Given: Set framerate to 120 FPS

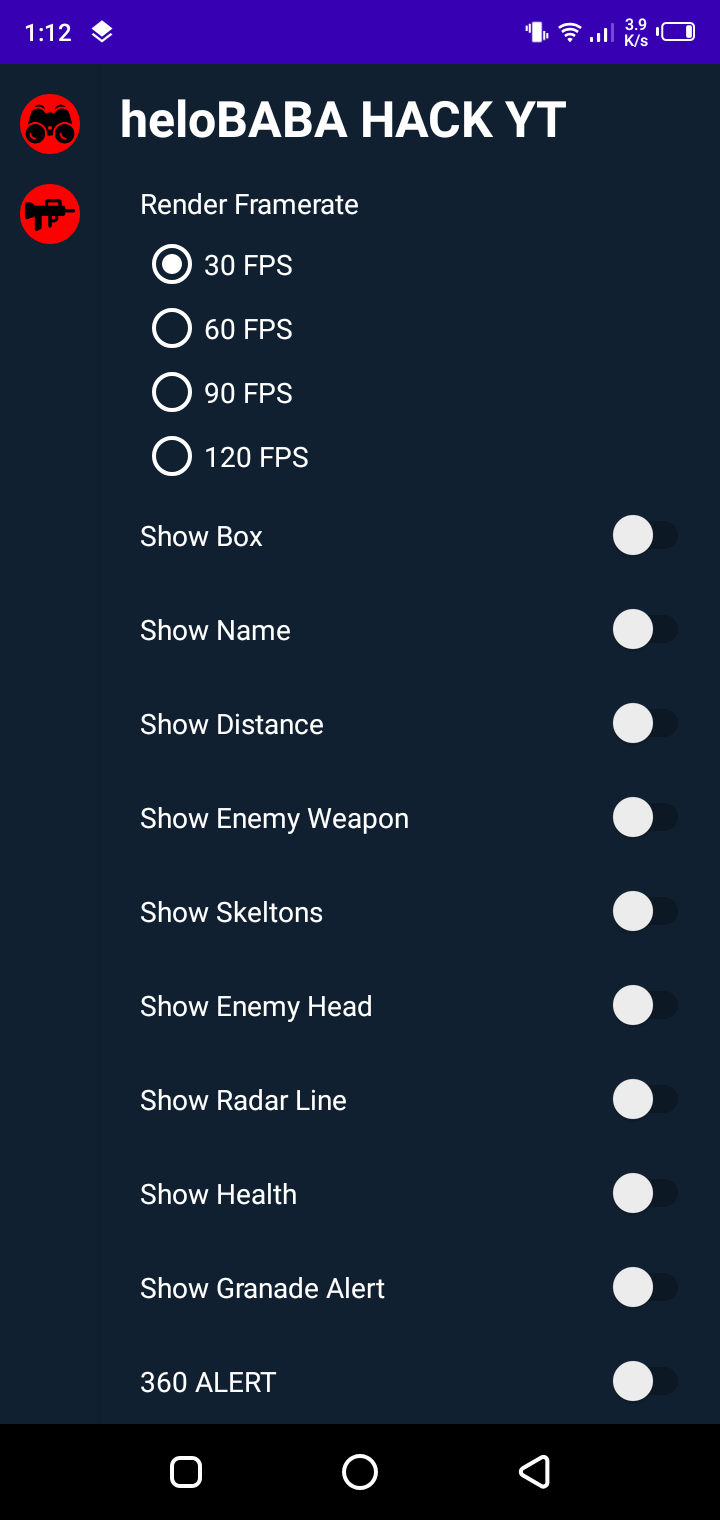Looking at the screenshot, I should 172,457.
